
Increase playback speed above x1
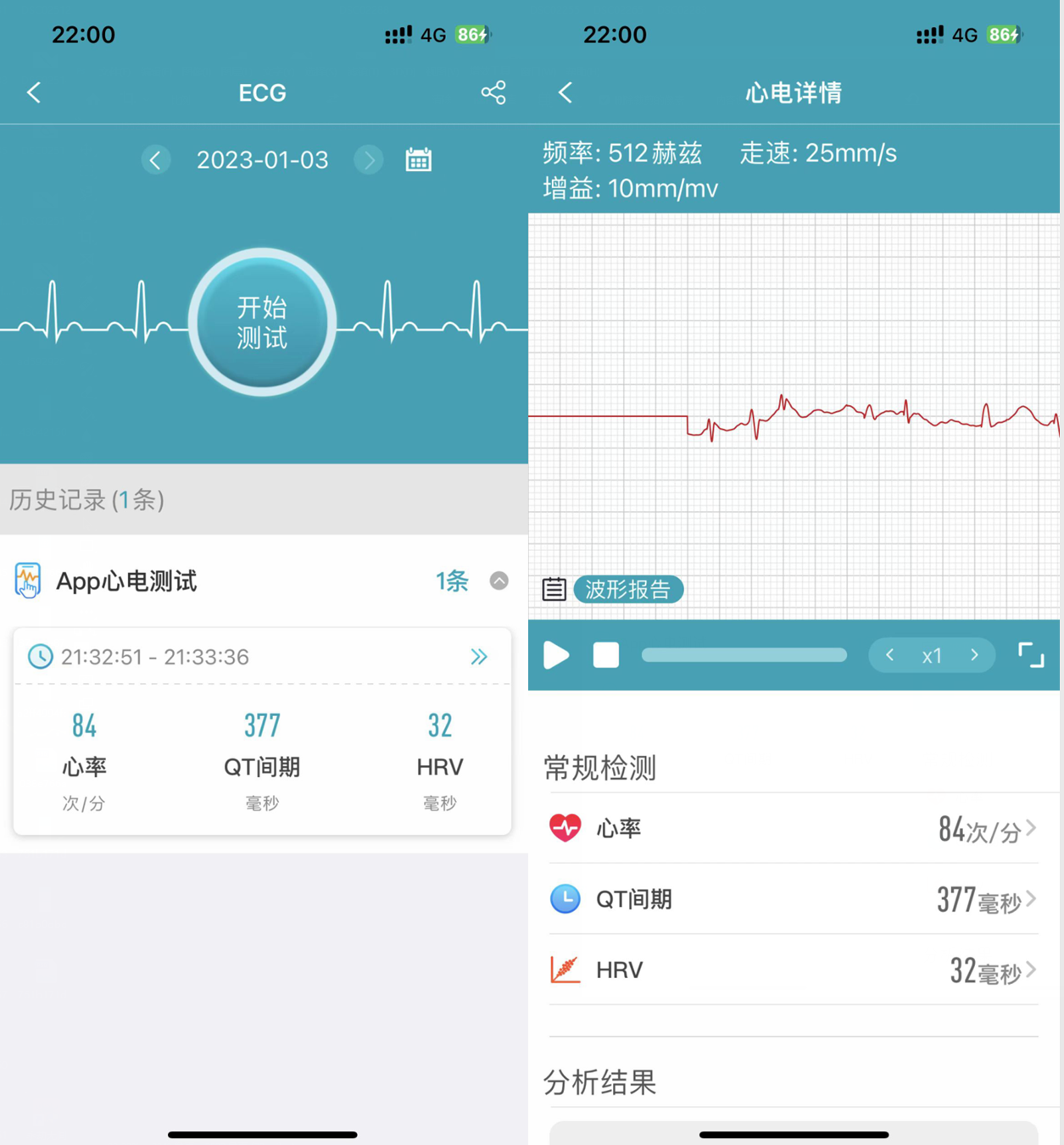[x=974, y=655]
